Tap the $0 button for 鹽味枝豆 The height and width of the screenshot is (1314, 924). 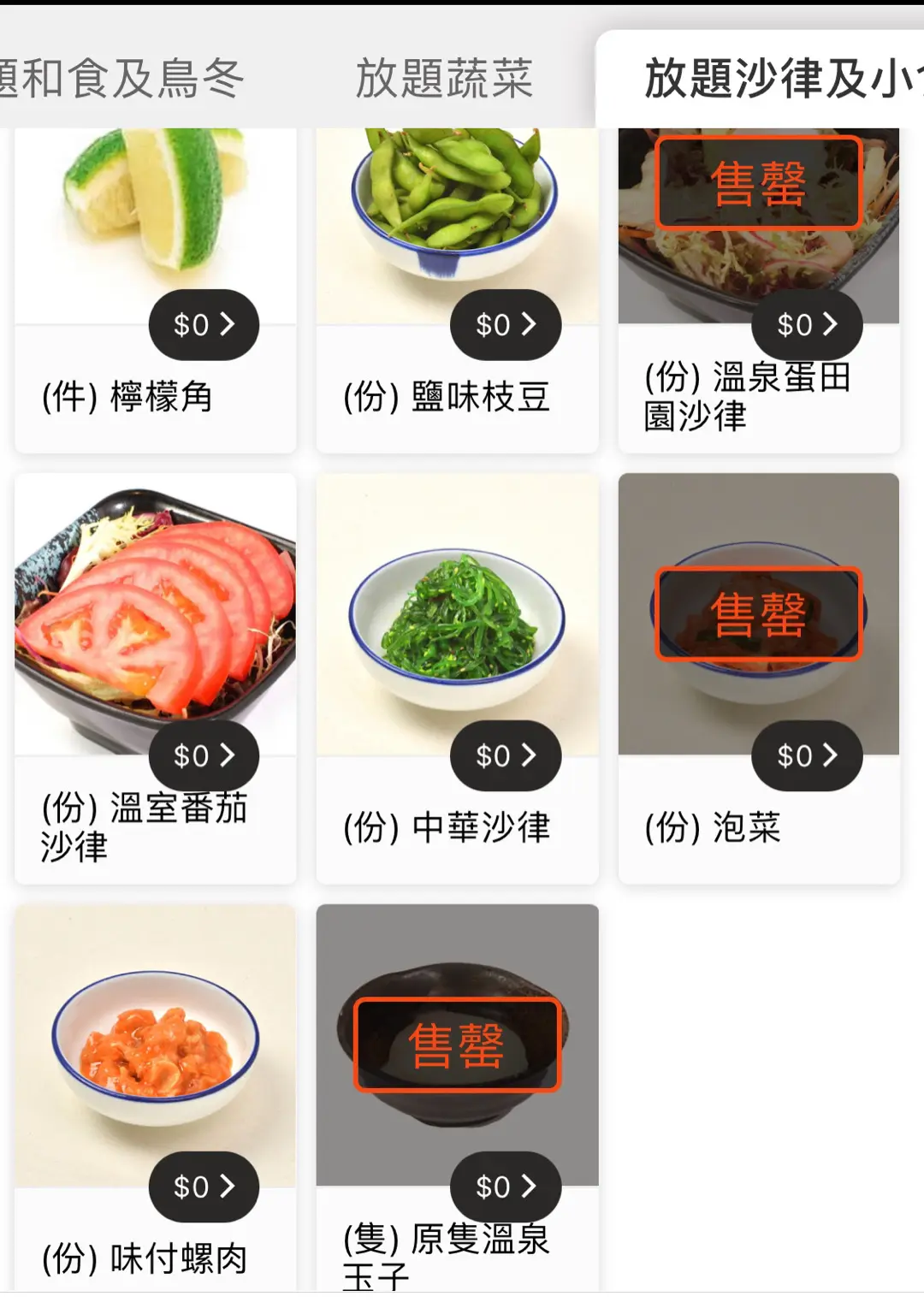[506, 325]
